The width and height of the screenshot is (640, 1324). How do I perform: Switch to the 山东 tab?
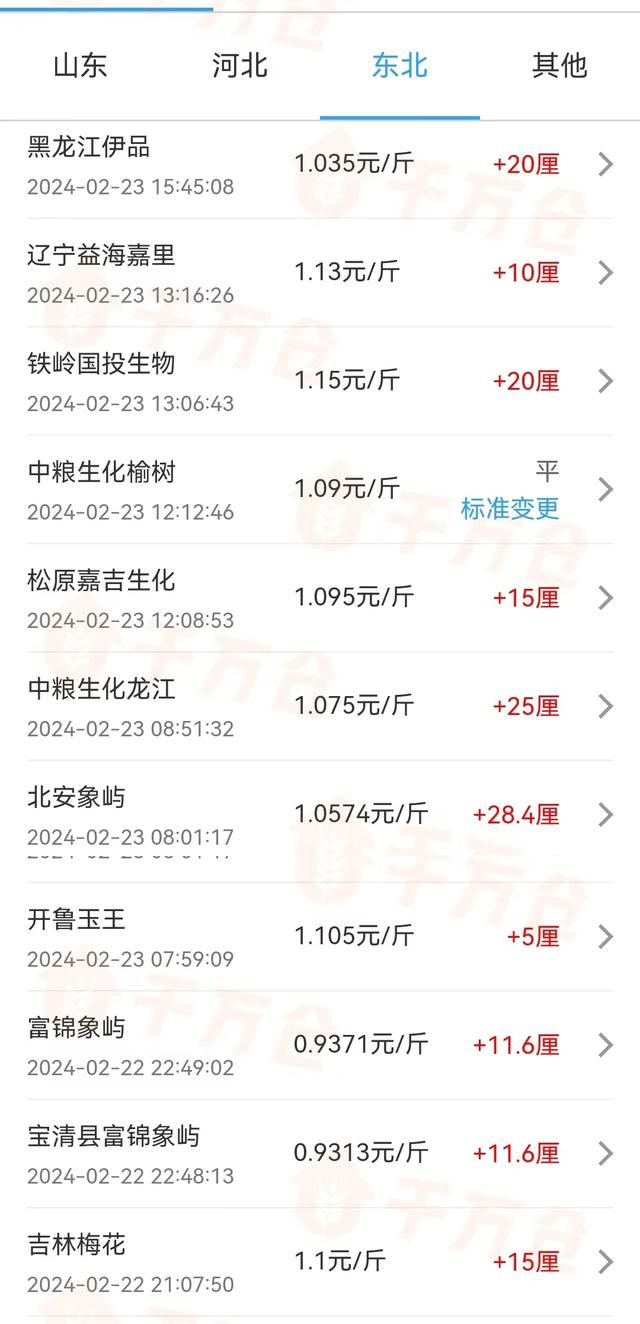[80, 66]
